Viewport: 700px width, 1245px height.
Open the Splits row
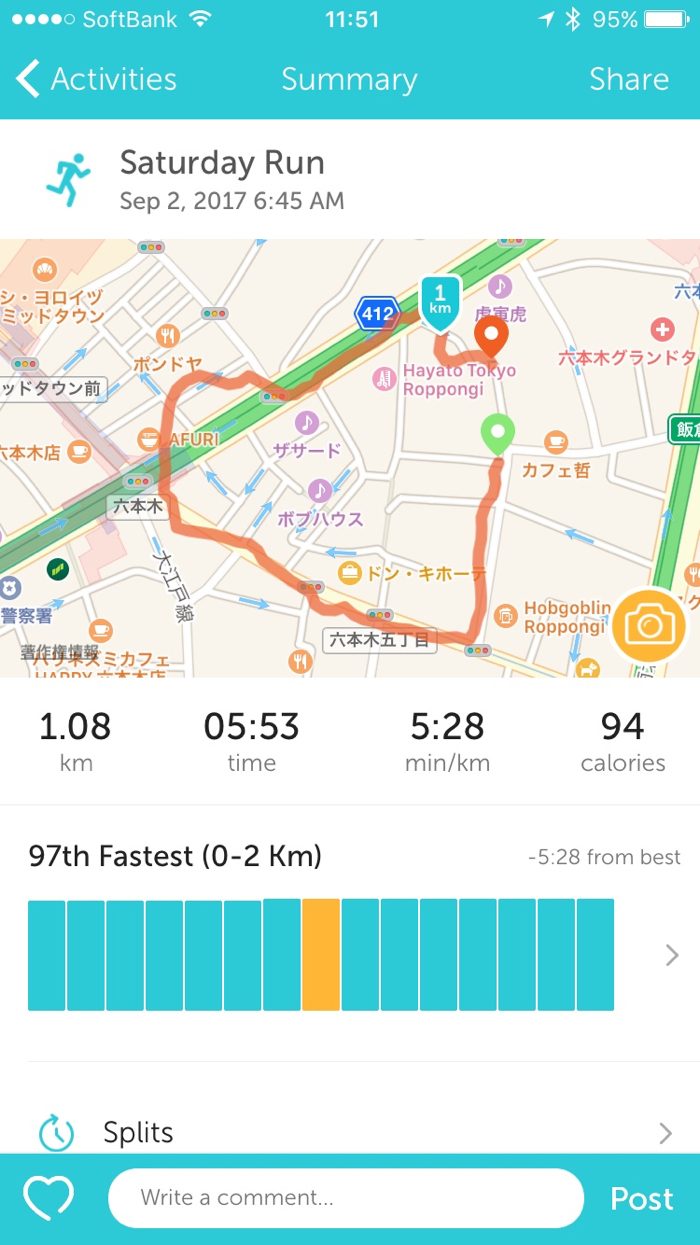point(350,1132)
